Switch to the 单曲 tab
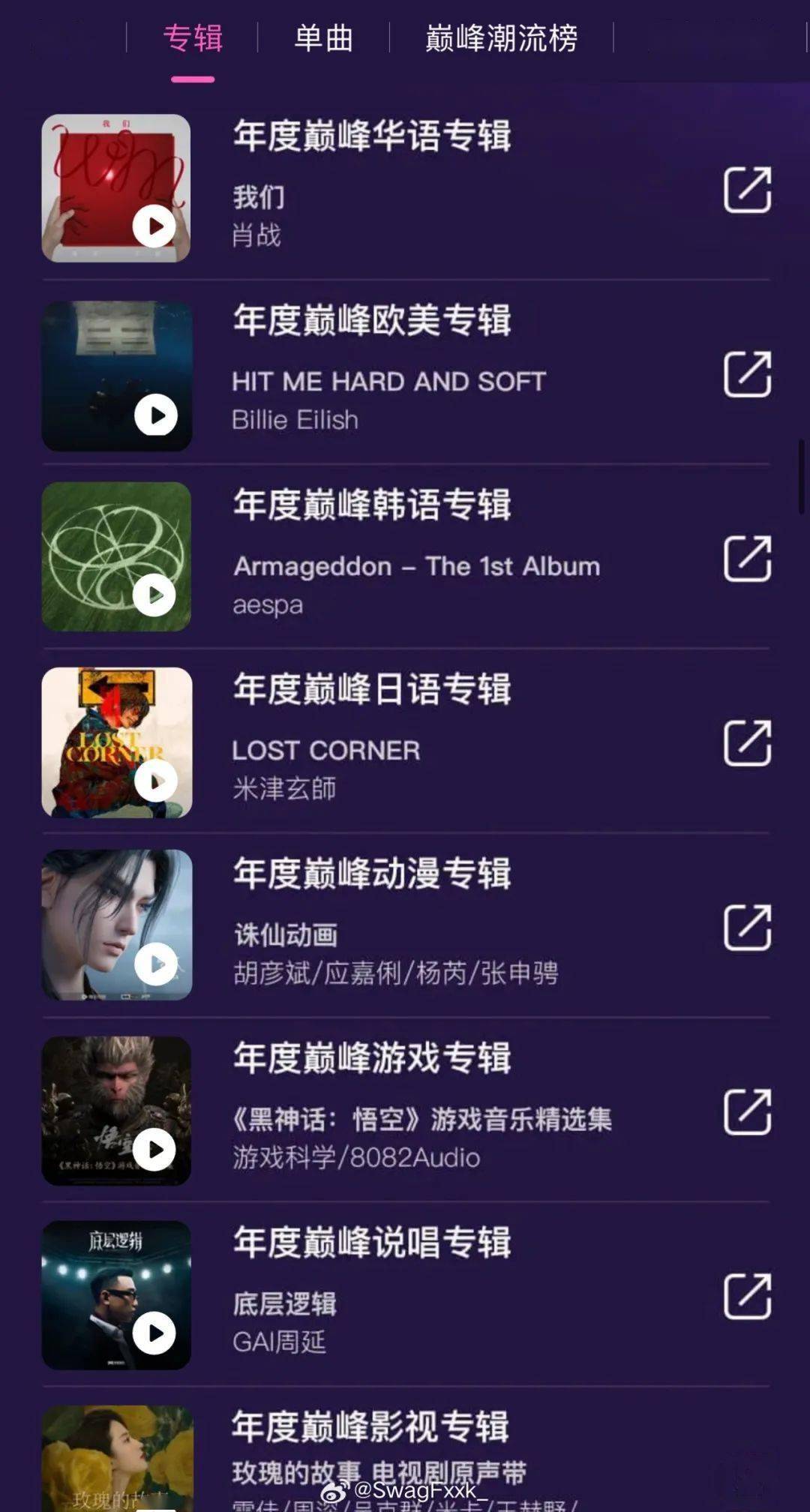This screenshot has width=810, height=1512. 323,38
